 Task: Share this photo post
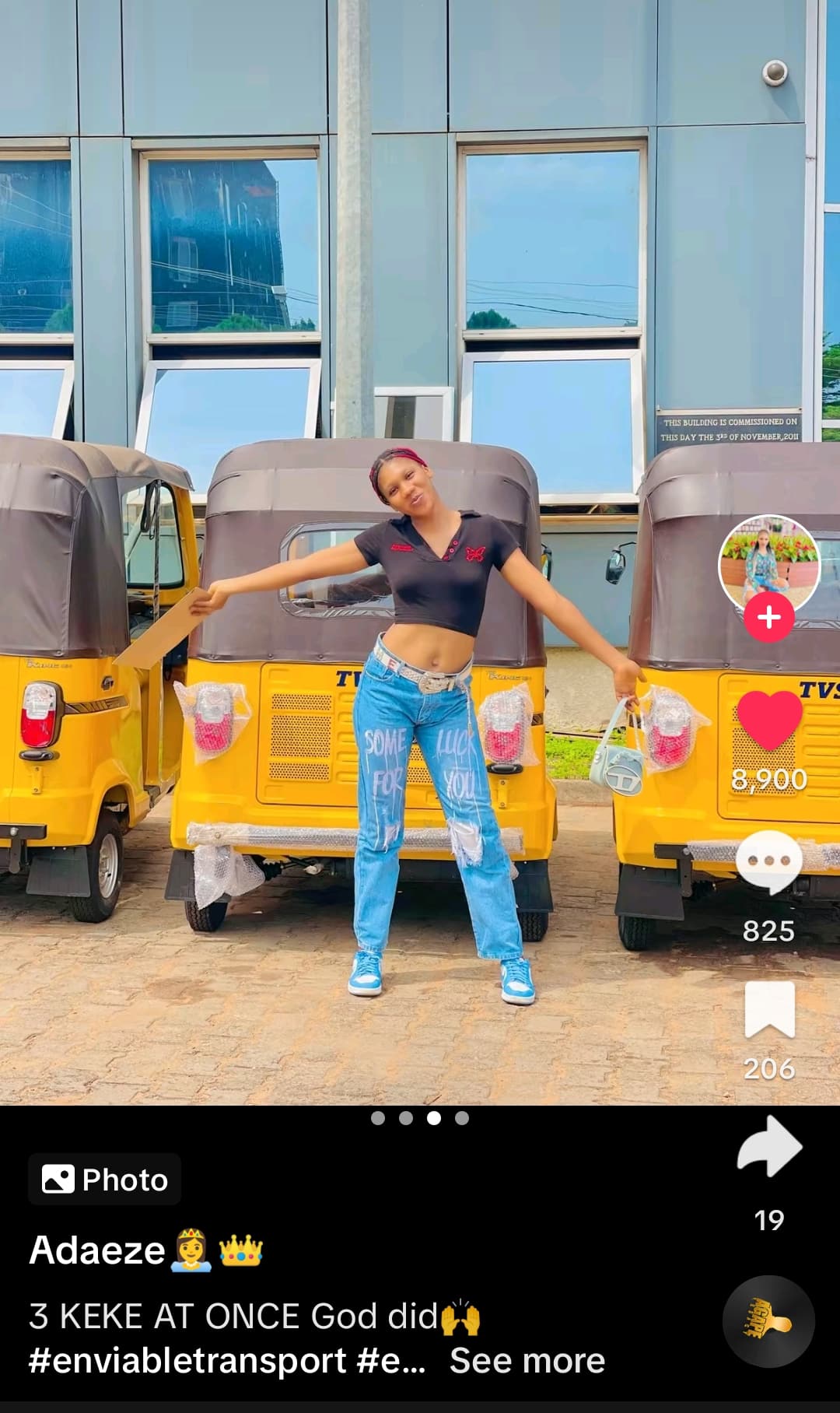click(769, 1146)
